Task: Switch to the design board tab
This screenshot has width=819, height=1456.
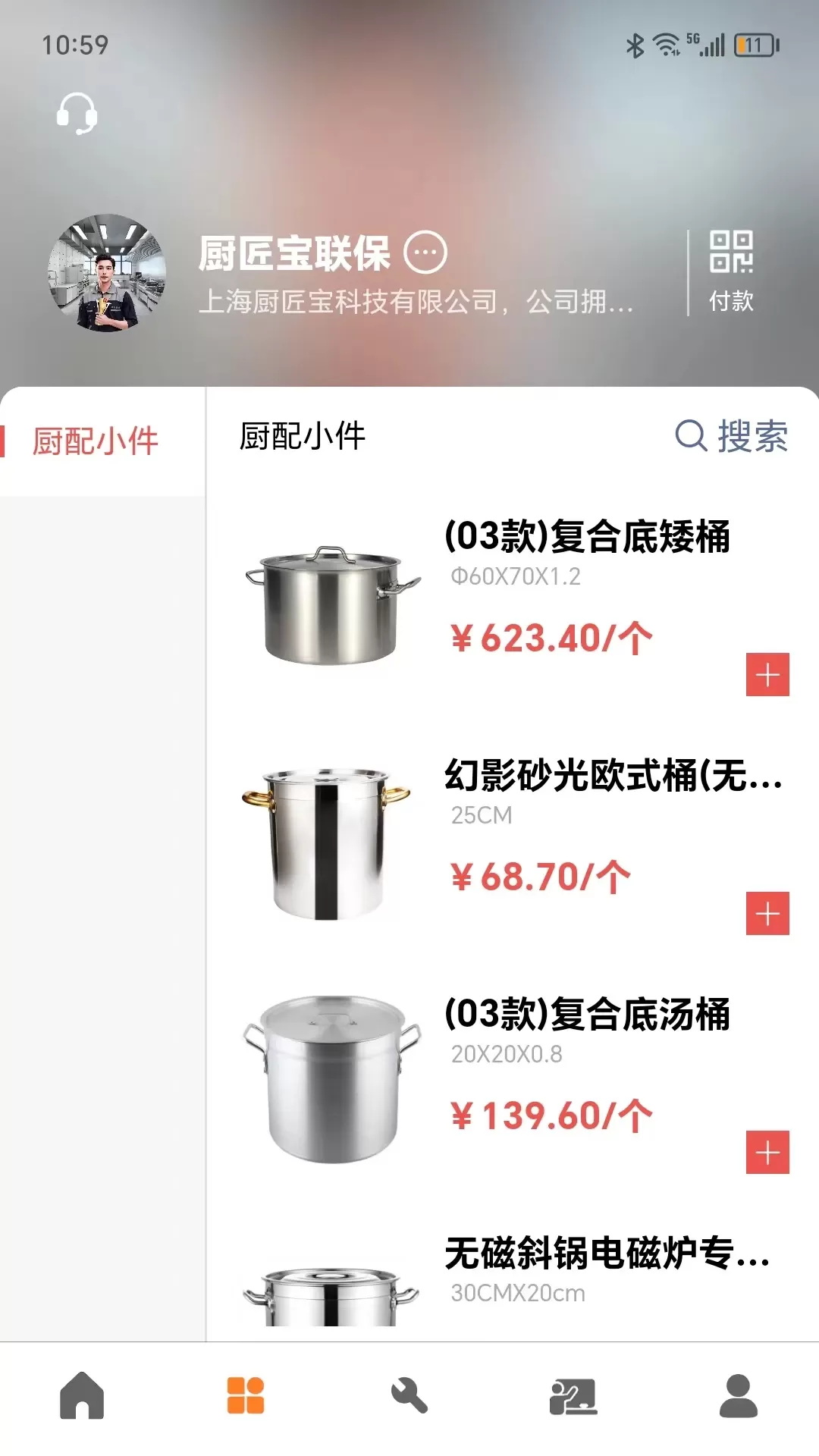Action: [x=573, y=1396]
